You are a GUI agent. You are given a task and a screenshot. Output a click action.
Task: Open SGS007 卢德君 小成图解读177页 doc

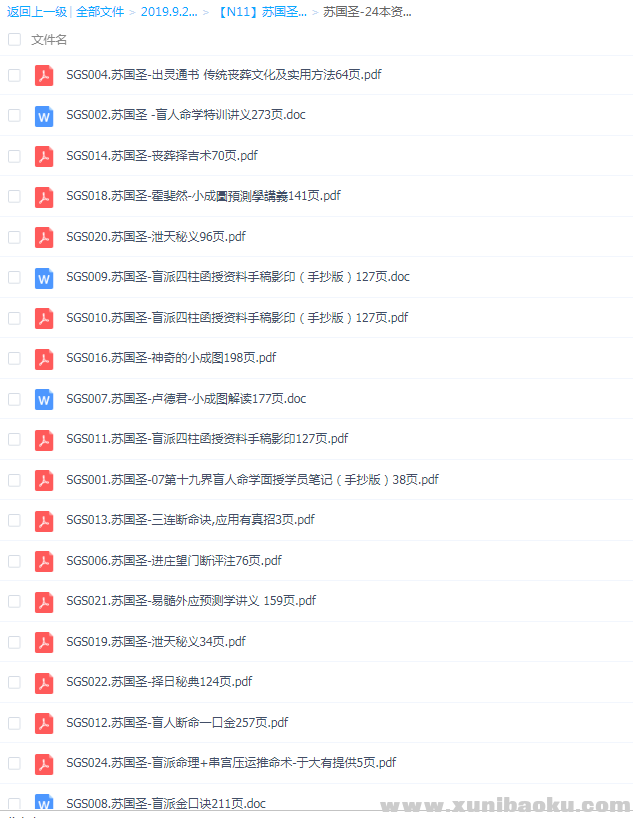pyautogui.click(x=186, y=399)
